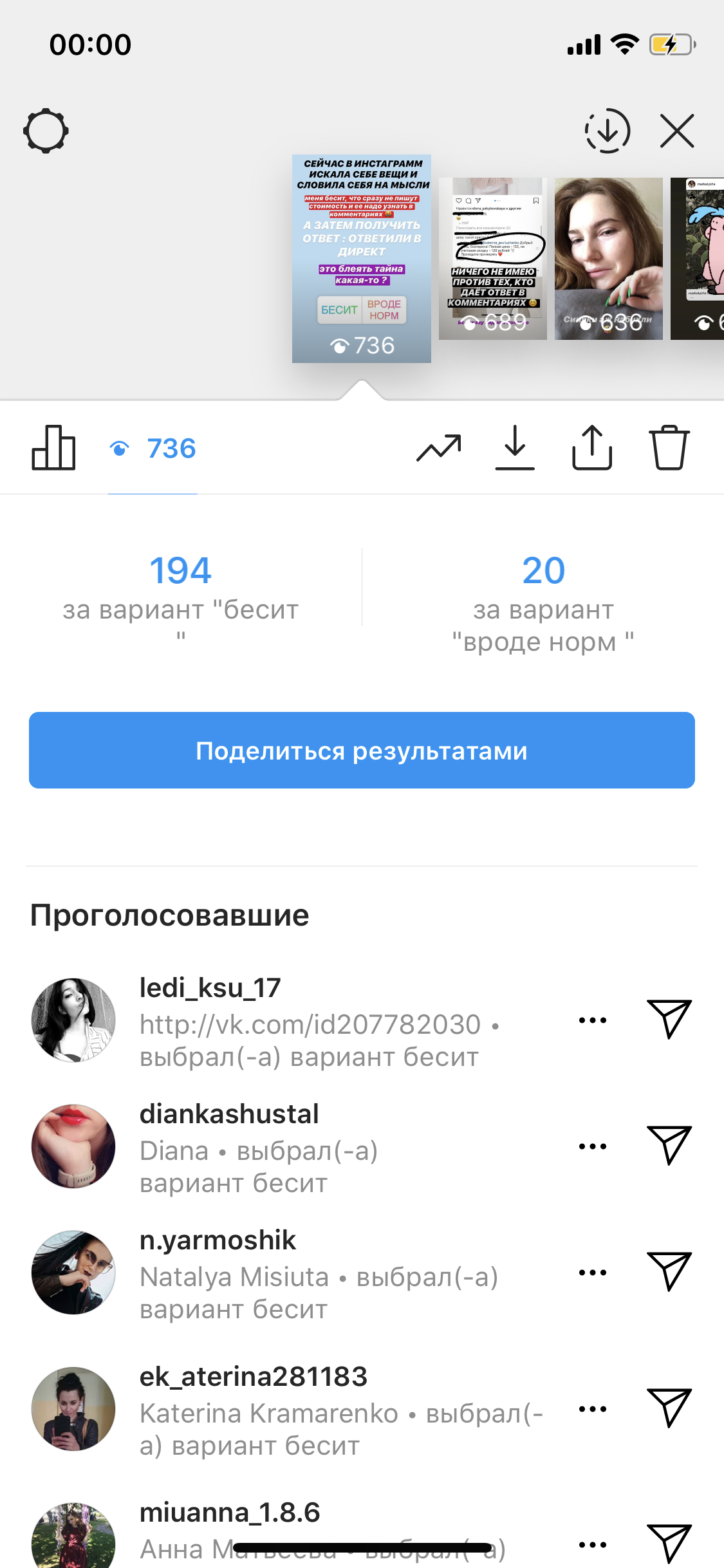724x1568 pixels.
Task: Open more options for diankashustal
Action: (x=593, y=1146)
